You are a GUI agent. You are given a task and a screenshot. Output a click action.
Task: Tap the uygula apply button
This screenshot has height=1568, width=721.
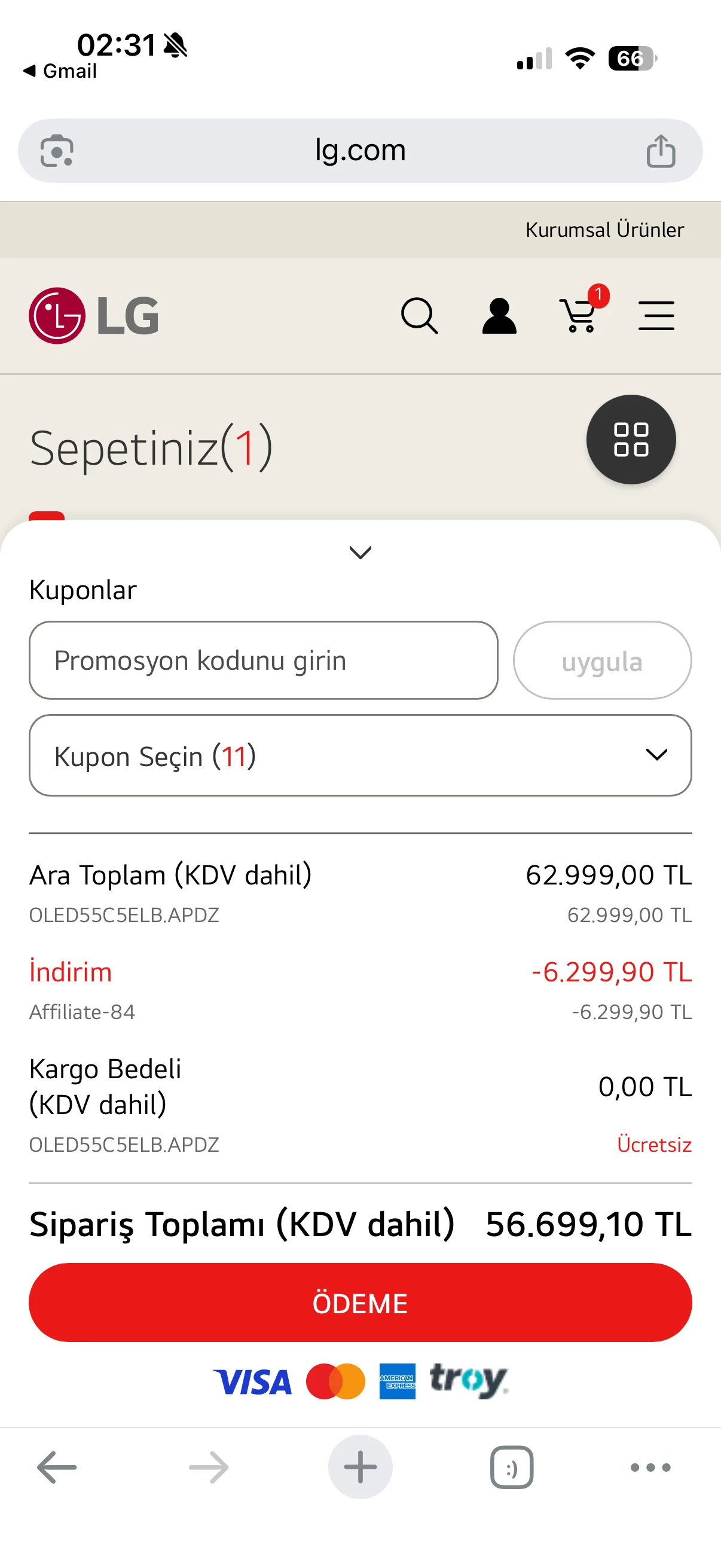(x=602, y=660)
